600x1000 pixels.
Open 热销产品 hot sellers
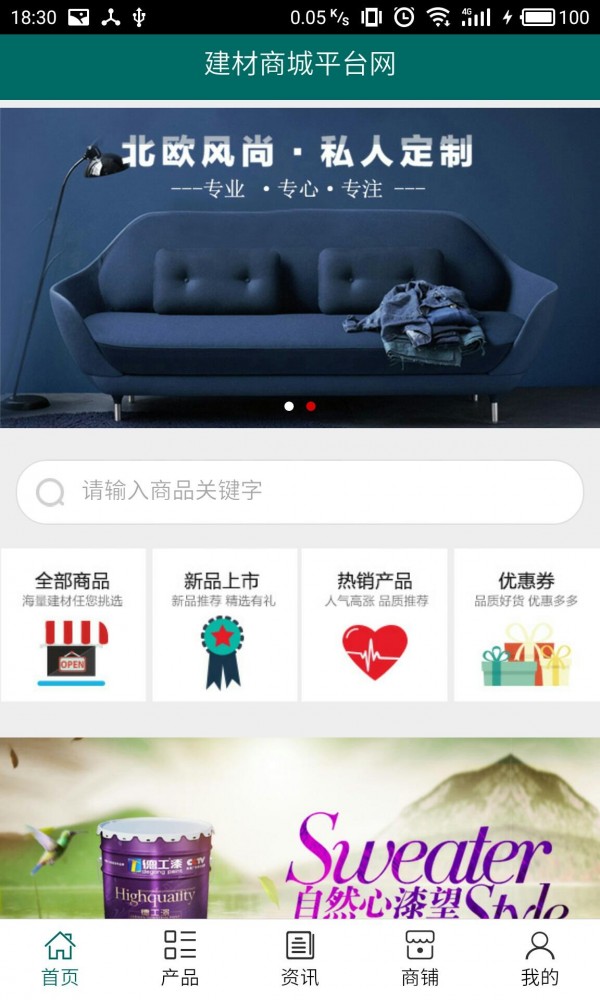pyautogui.click(x=375, y=625)
